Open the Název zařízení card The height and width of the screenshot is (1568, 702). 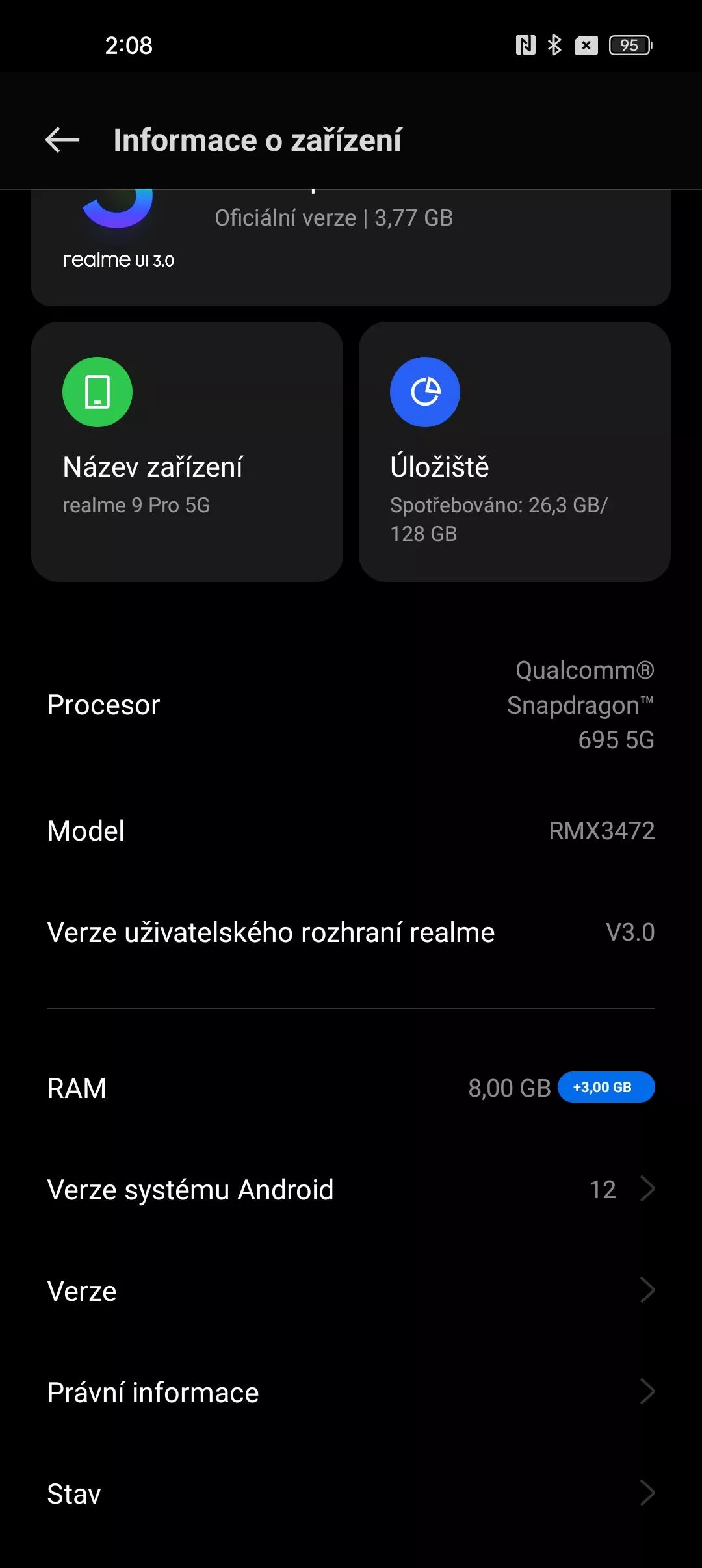coord(187,452)
